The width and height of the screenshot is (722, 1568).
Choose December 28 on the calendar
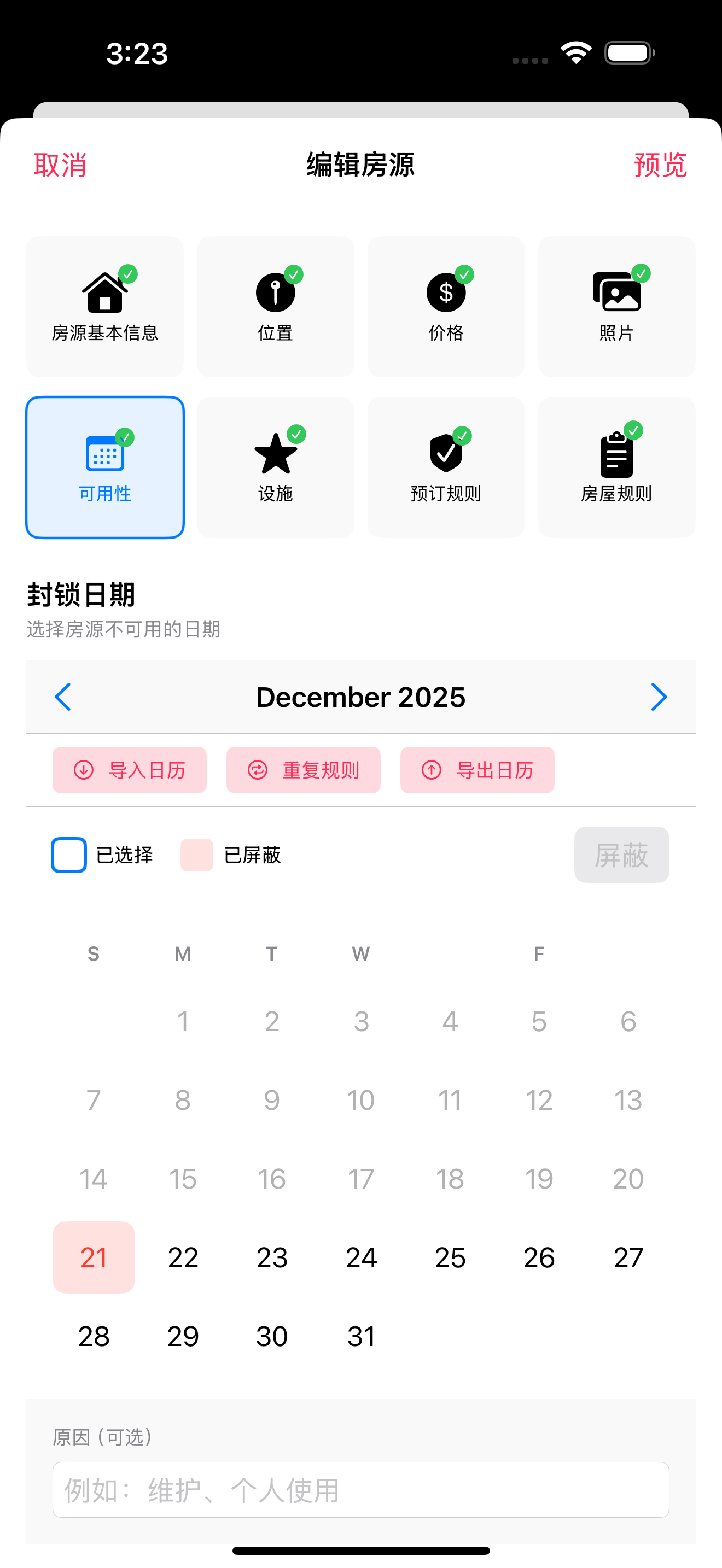point(94,1337)
